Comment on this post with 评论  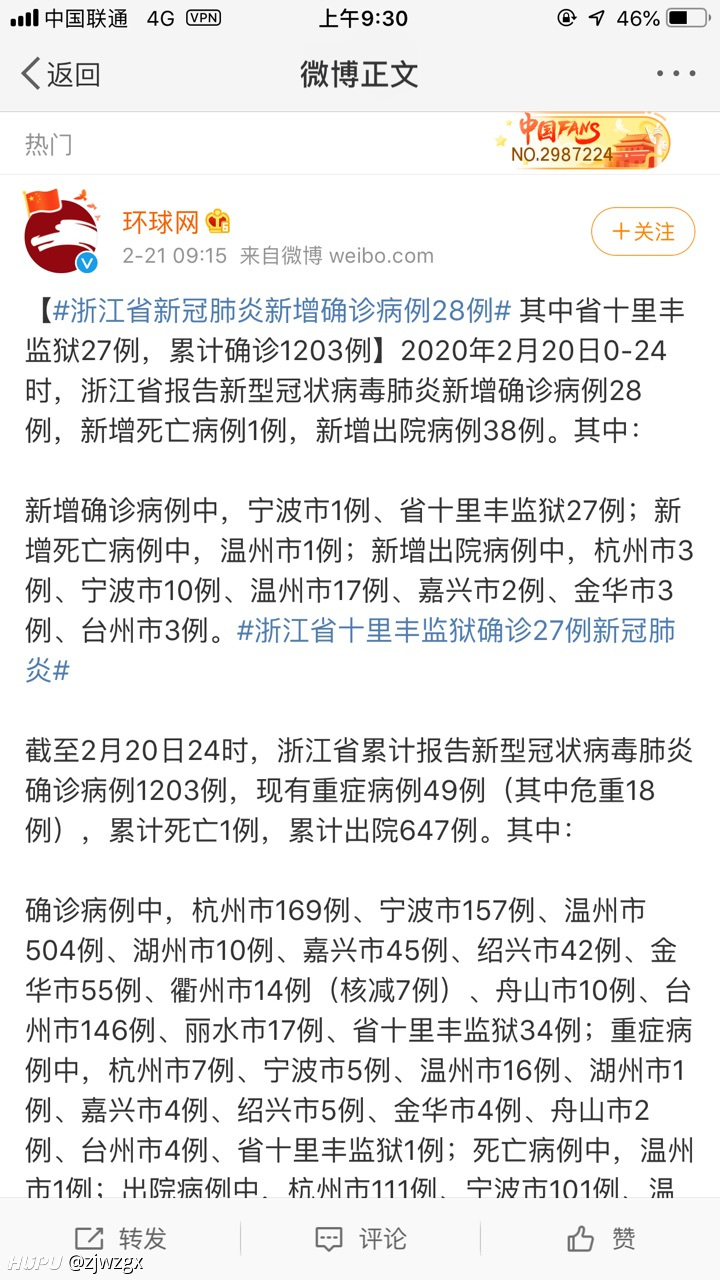click(x=360, y=1239)
